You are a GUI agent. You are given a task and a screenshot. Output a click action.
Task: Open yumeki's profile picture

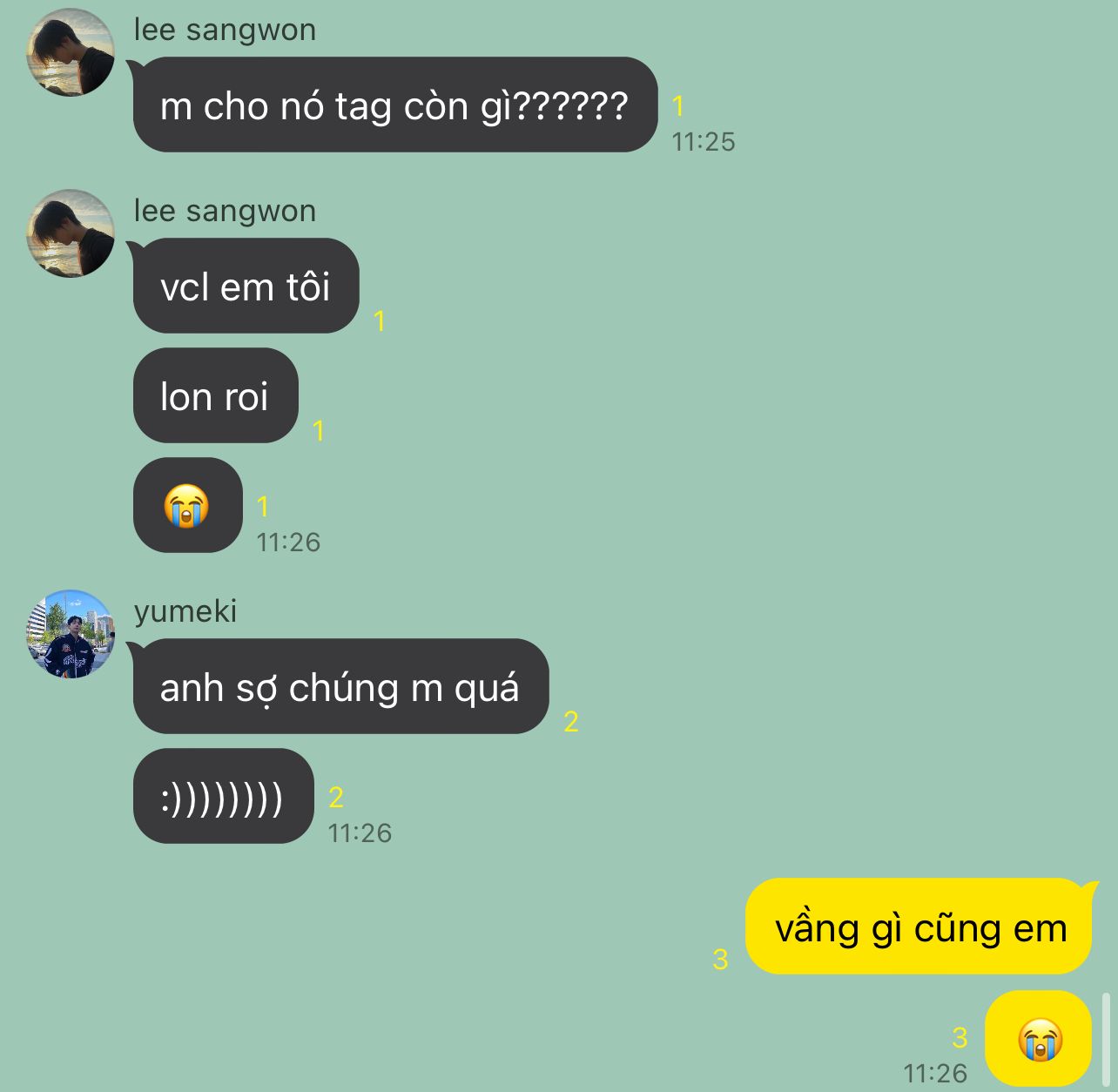[x=71, y=634]
